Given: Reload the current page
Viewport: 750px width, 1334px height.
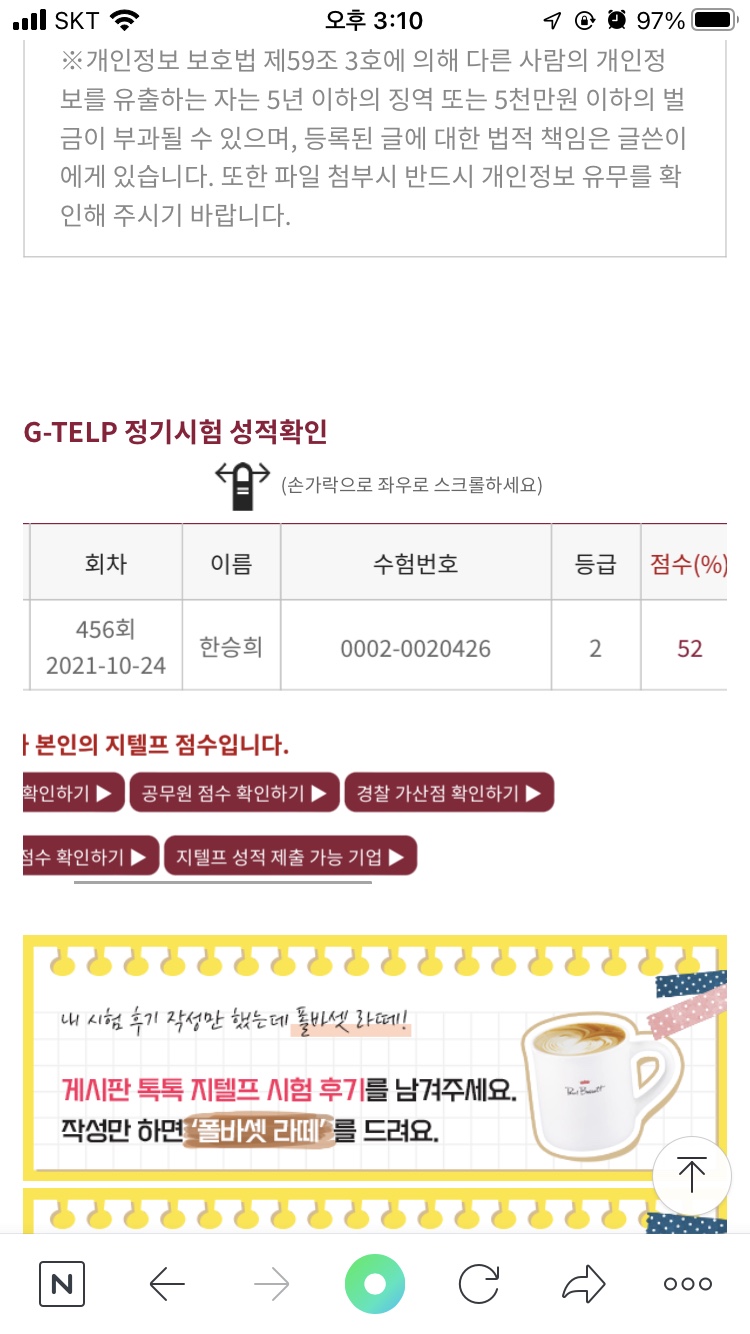Looking at the screenshot, I should (479, 1284).
